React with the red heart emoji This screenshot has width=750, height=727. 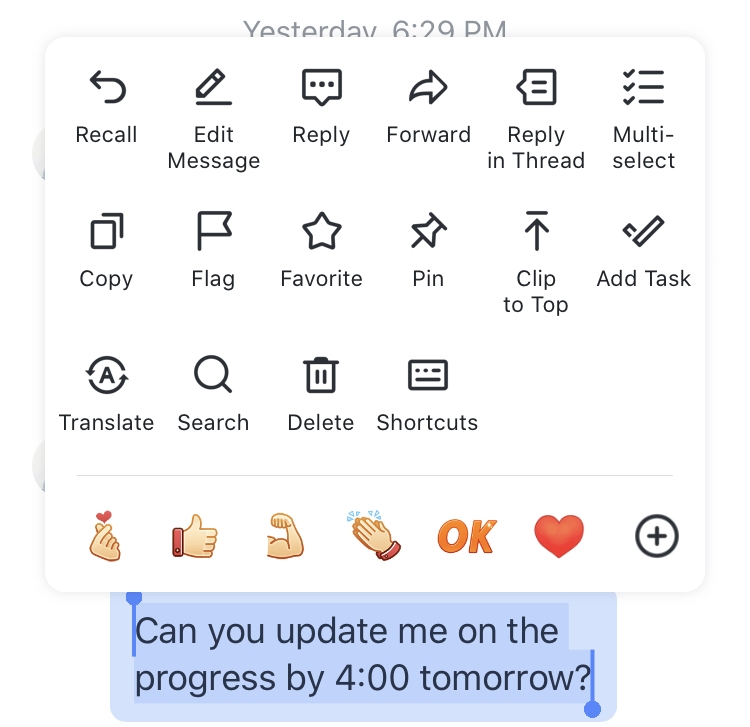(558, 536)
